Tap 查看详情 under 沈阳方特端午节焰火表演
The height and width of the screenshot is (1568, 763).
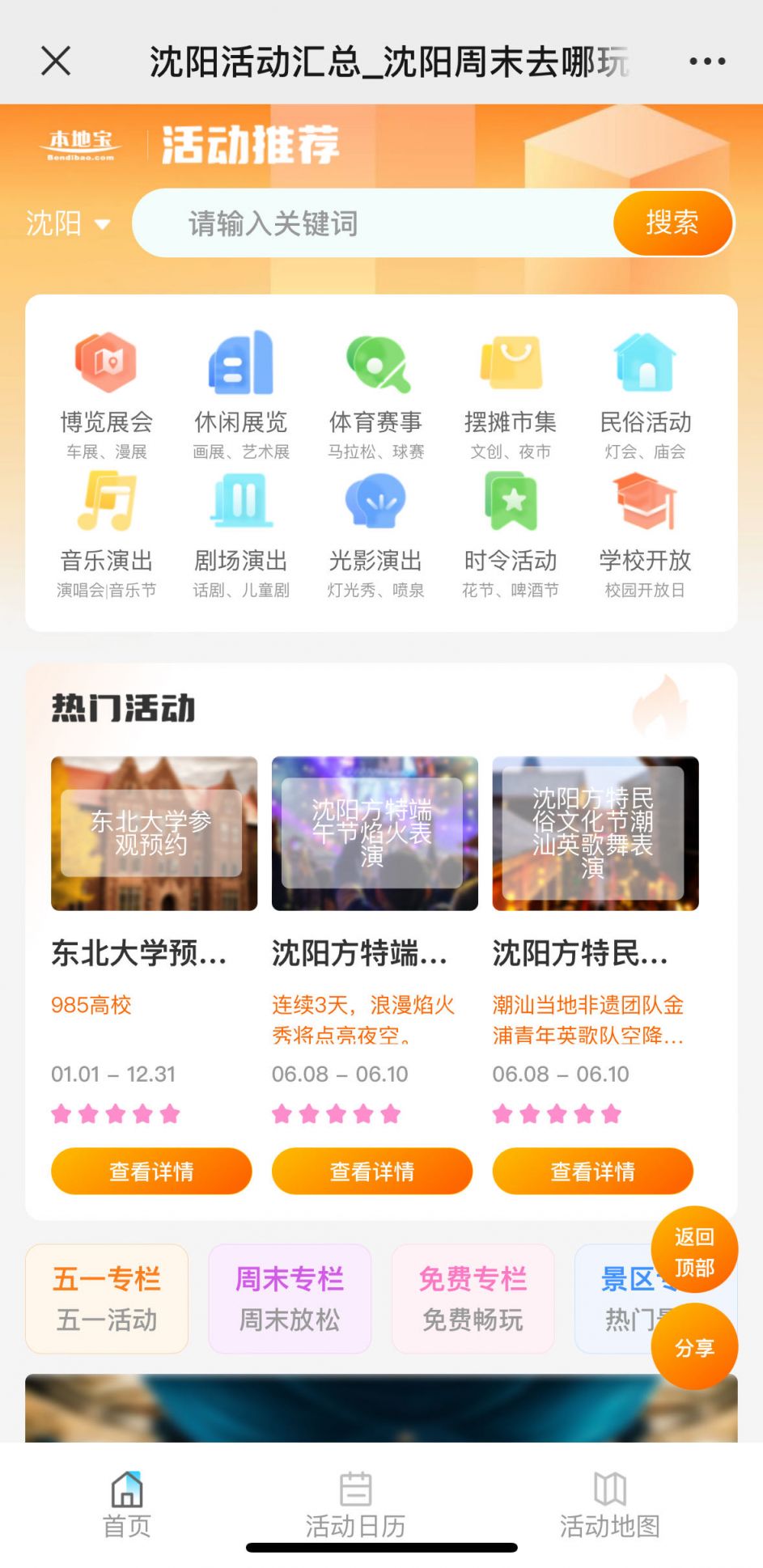click(372, 1171)
